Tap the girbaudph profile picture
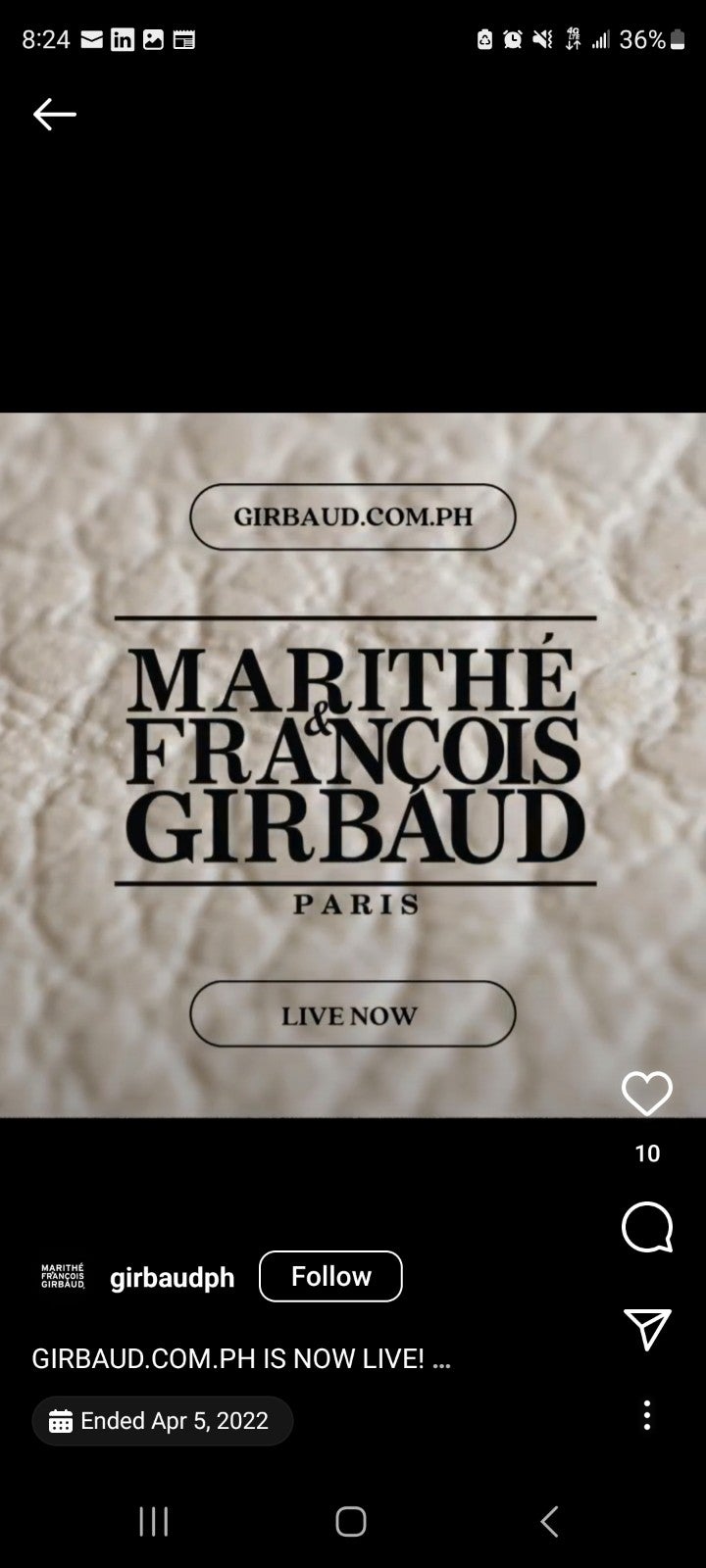This screenshot has width=706, height=1568. tap(63, 1277)
